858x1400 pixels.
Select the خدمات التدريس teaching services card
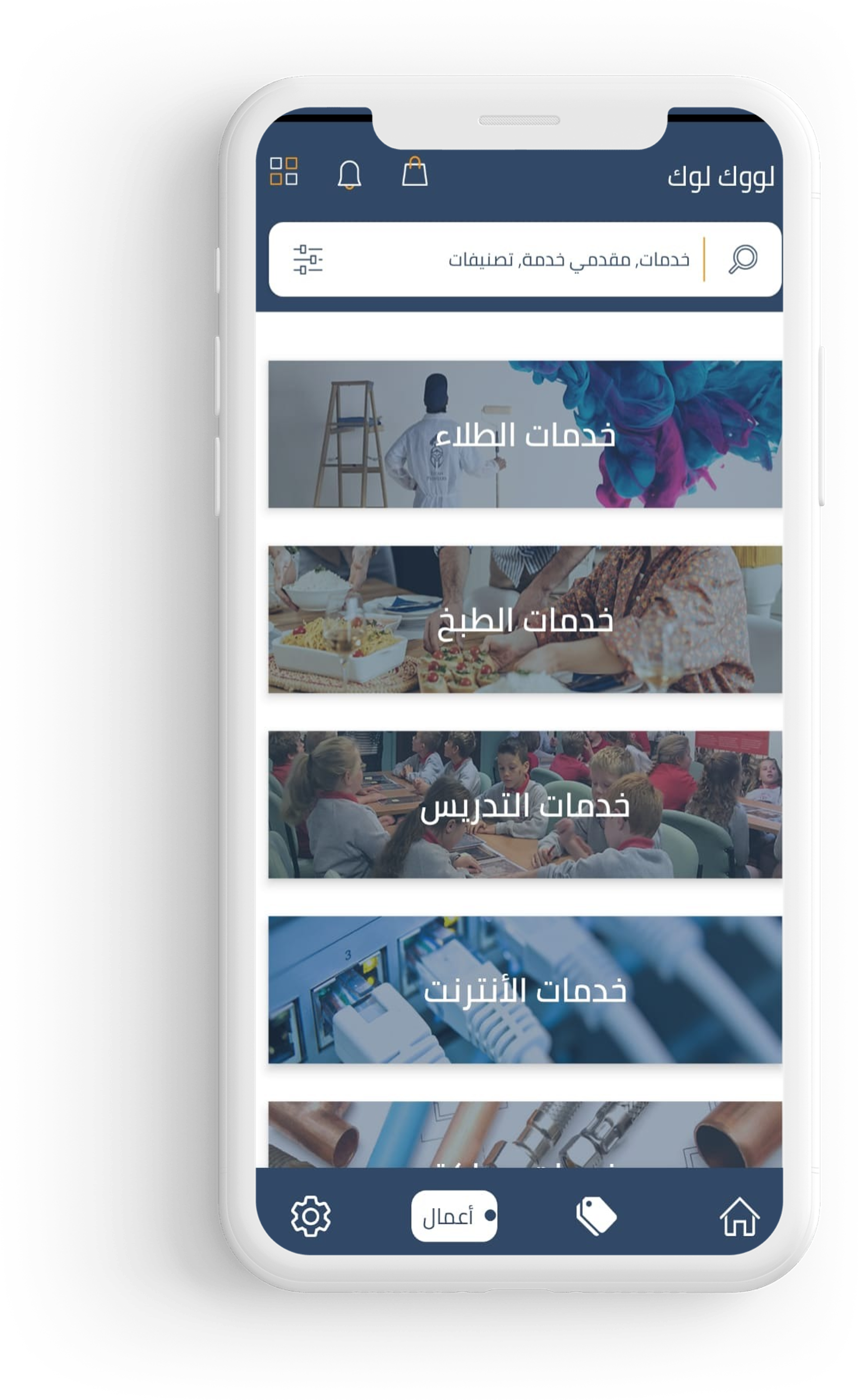[x=525, y=804]
